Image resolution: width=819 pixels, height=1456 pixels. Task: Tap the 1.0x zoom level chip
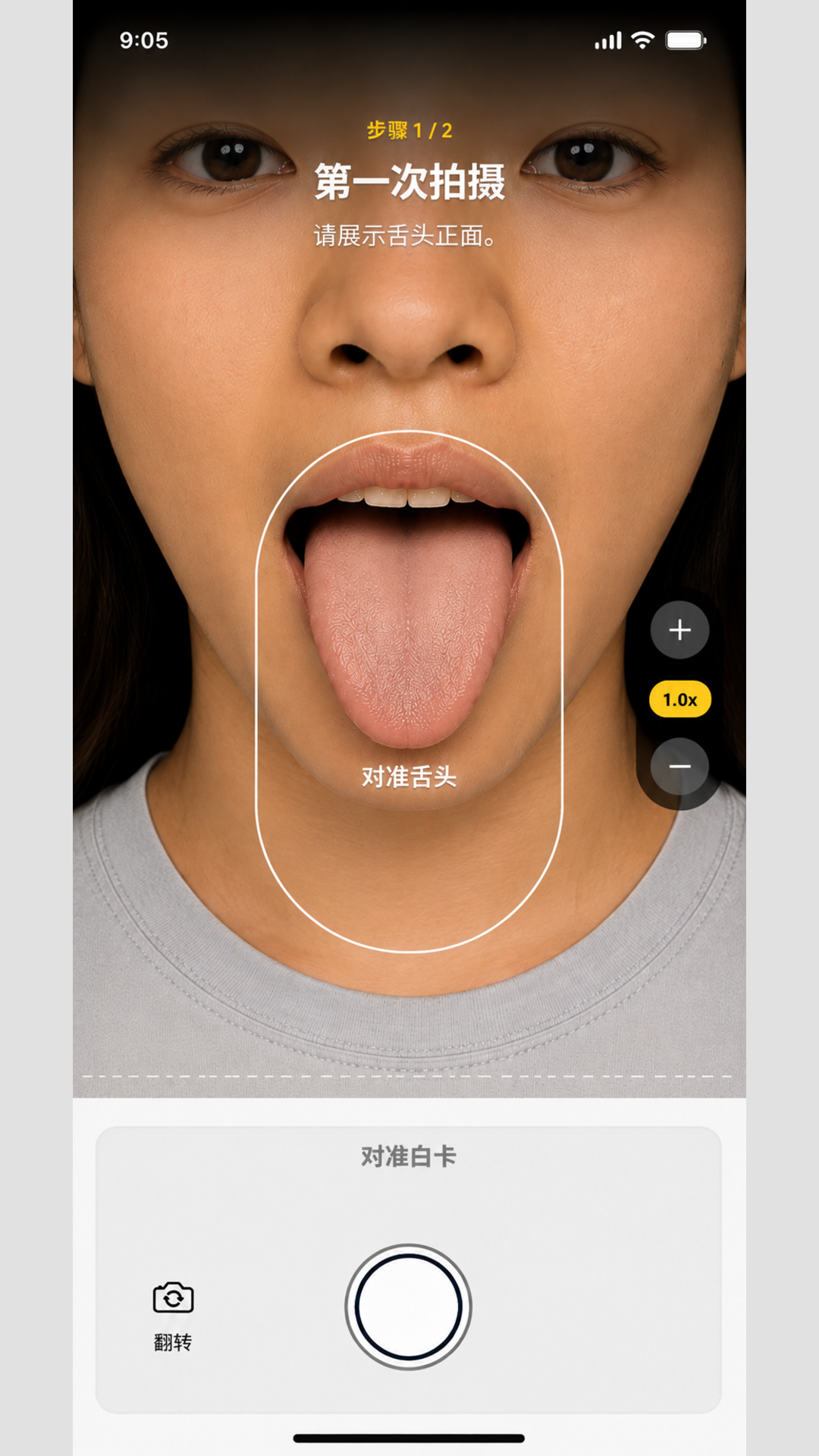point(679,699)
